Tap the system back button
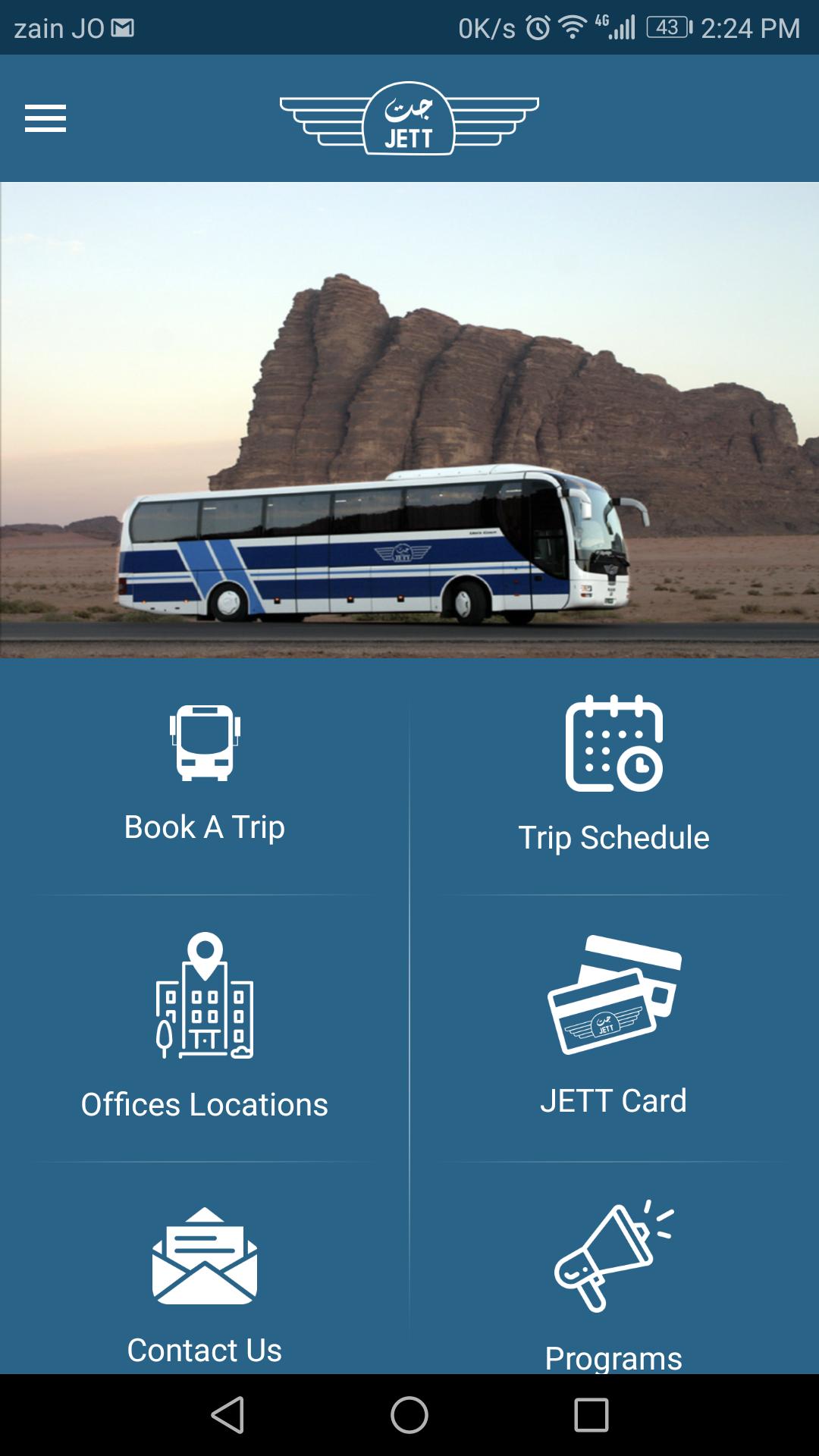This screenshot has width=819, height=1456. point(227,1415)
